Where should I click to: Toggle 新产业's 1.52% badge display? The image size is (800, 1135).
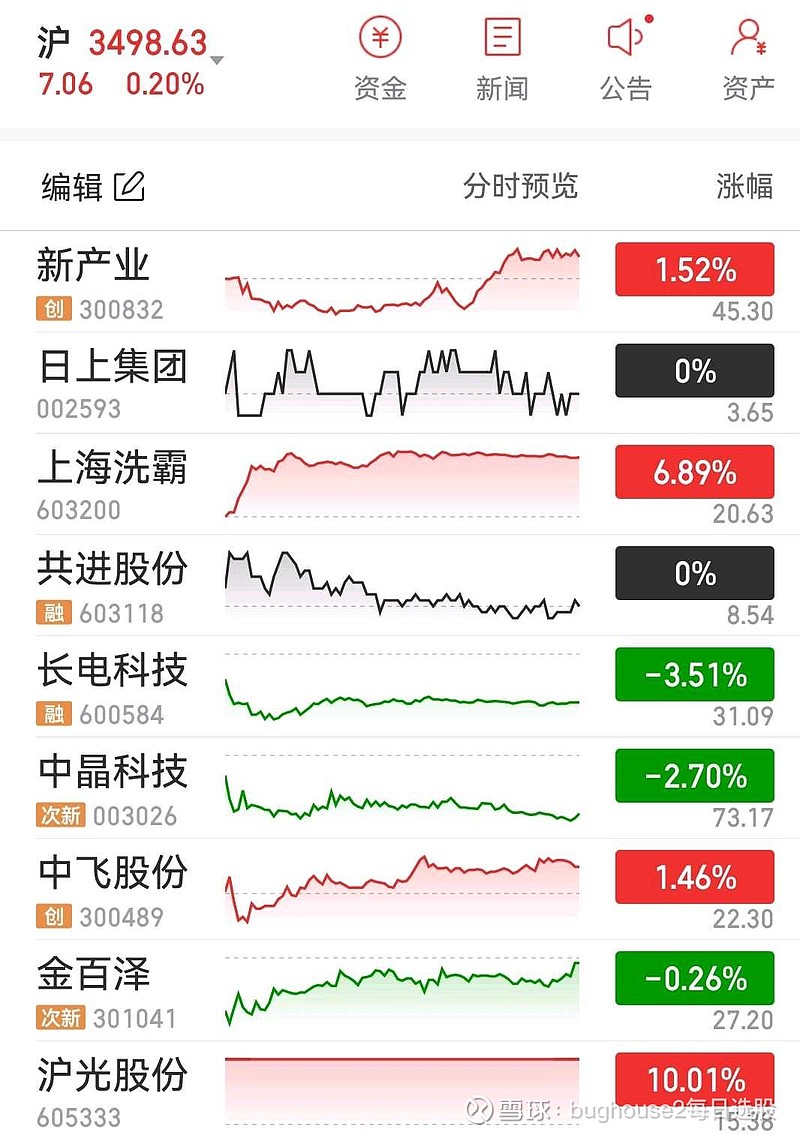[x=694, y=269]
